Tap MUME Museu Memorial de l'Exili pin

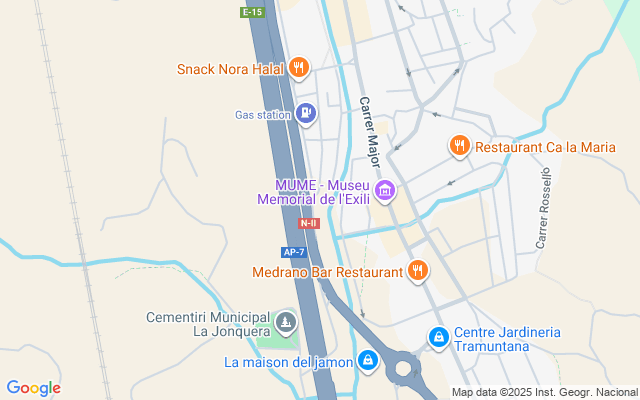point(386,188)
